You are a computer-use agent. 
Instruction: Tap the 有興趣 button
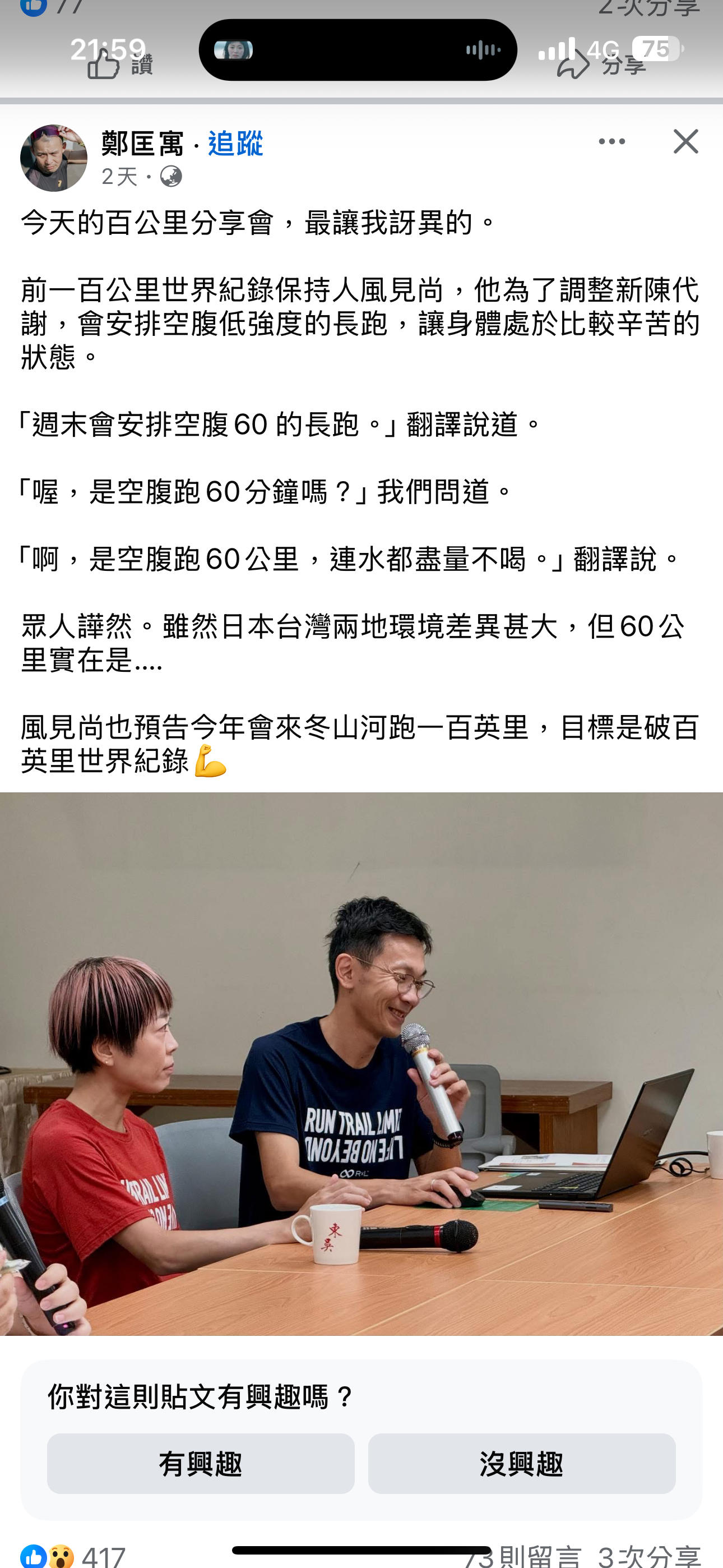click(201, 1463)
